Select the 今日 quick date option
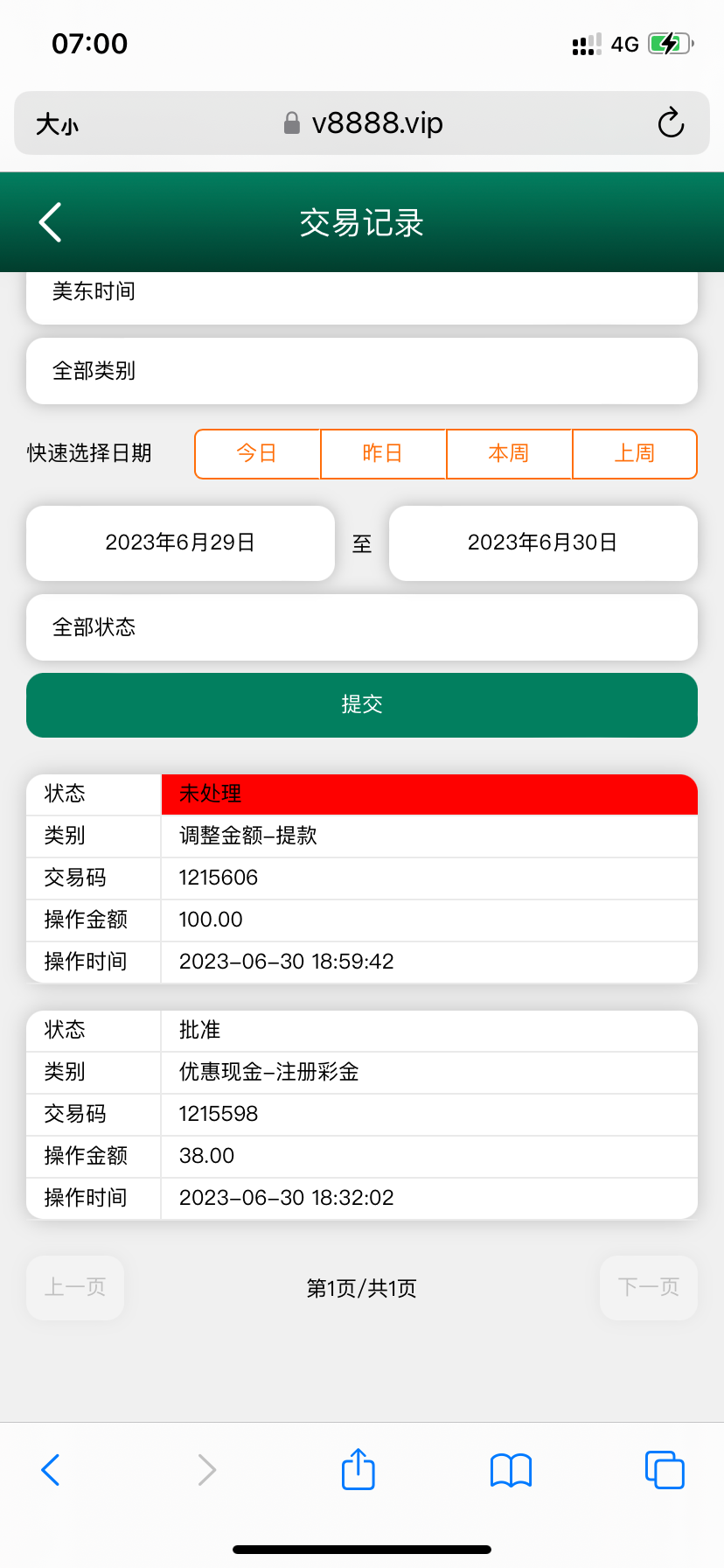Image resolution: width=724 pixels, height=1568 pixels. 257,453
